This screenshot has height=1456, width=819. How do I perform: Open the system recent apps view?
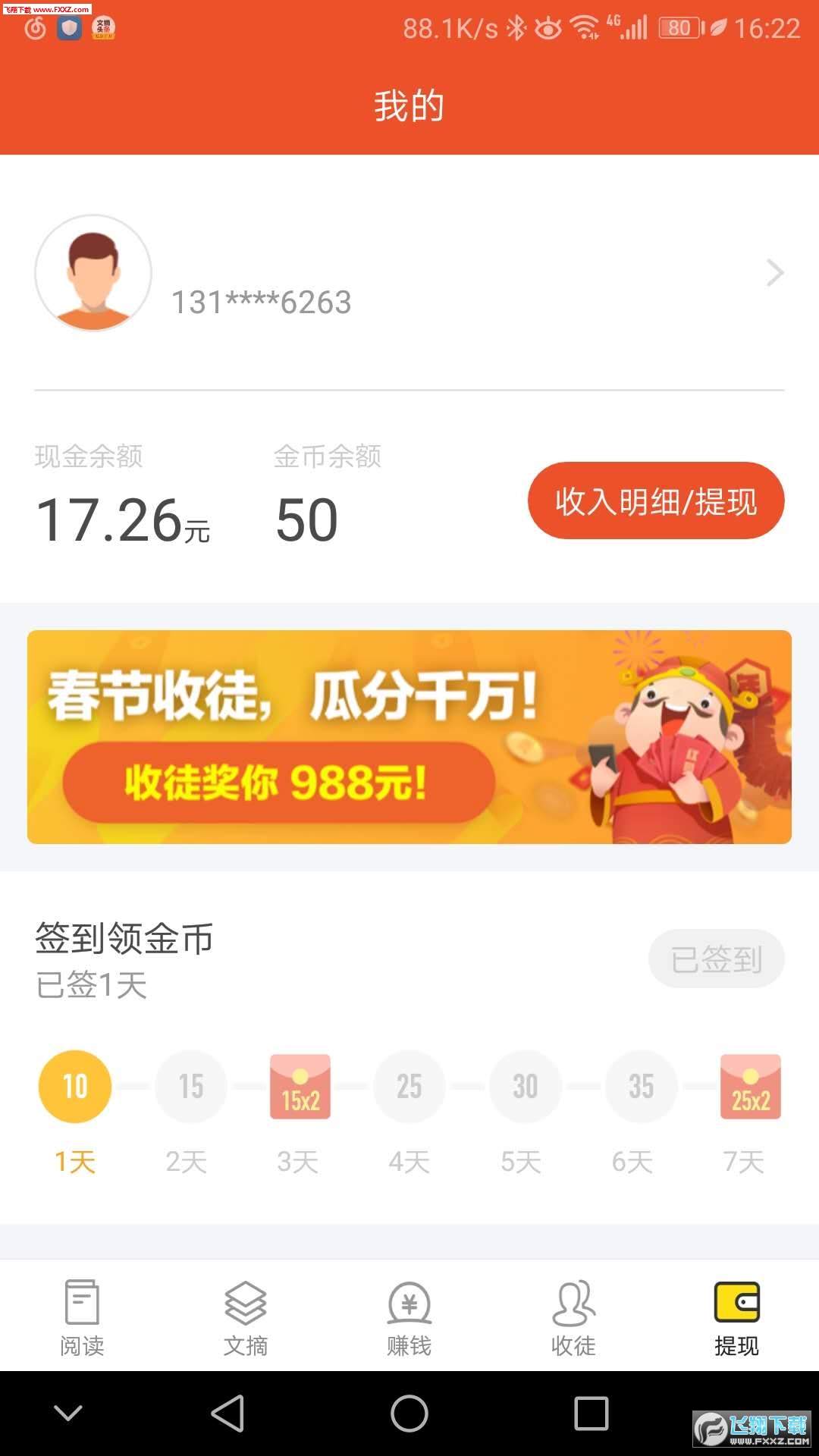point(591,1414)
